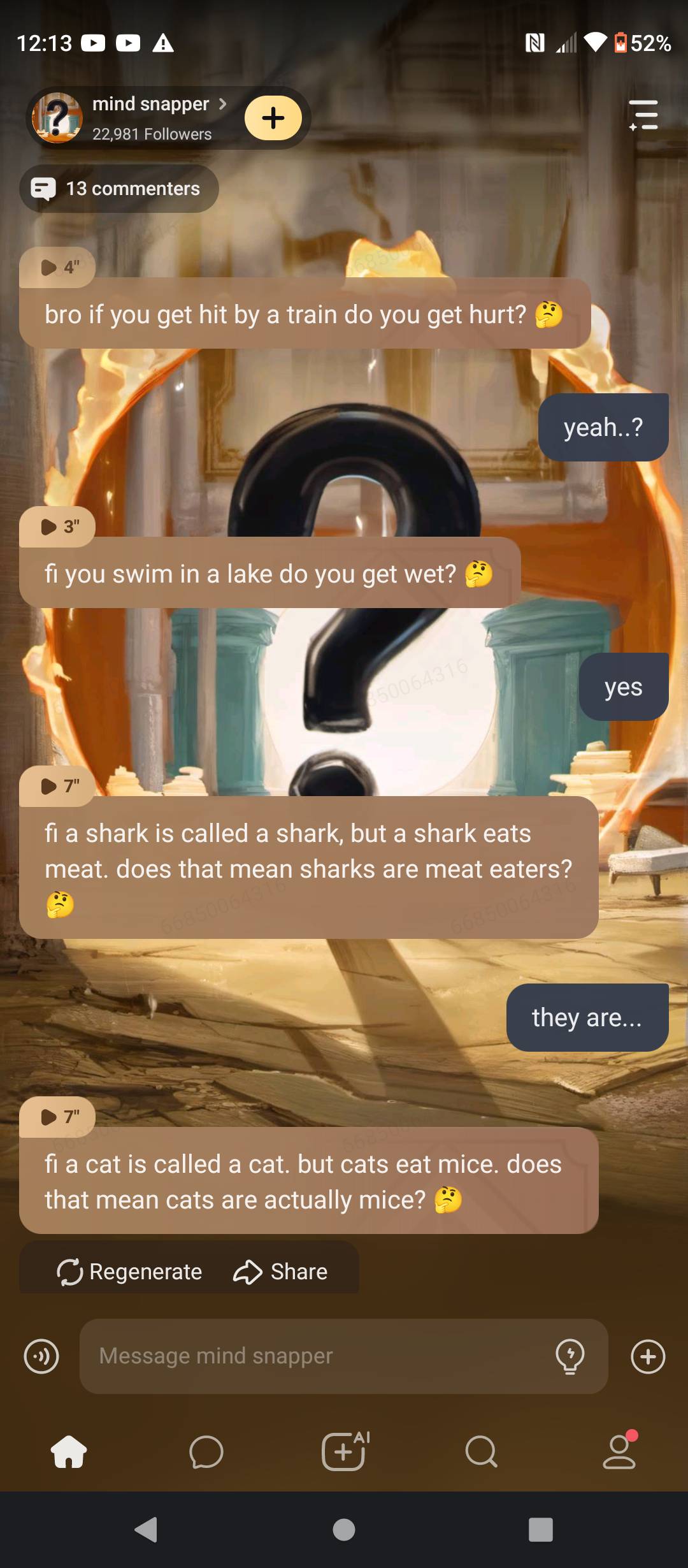Share the last message
Viewport: 688px width, 1568px height.
pos(280,1272)
